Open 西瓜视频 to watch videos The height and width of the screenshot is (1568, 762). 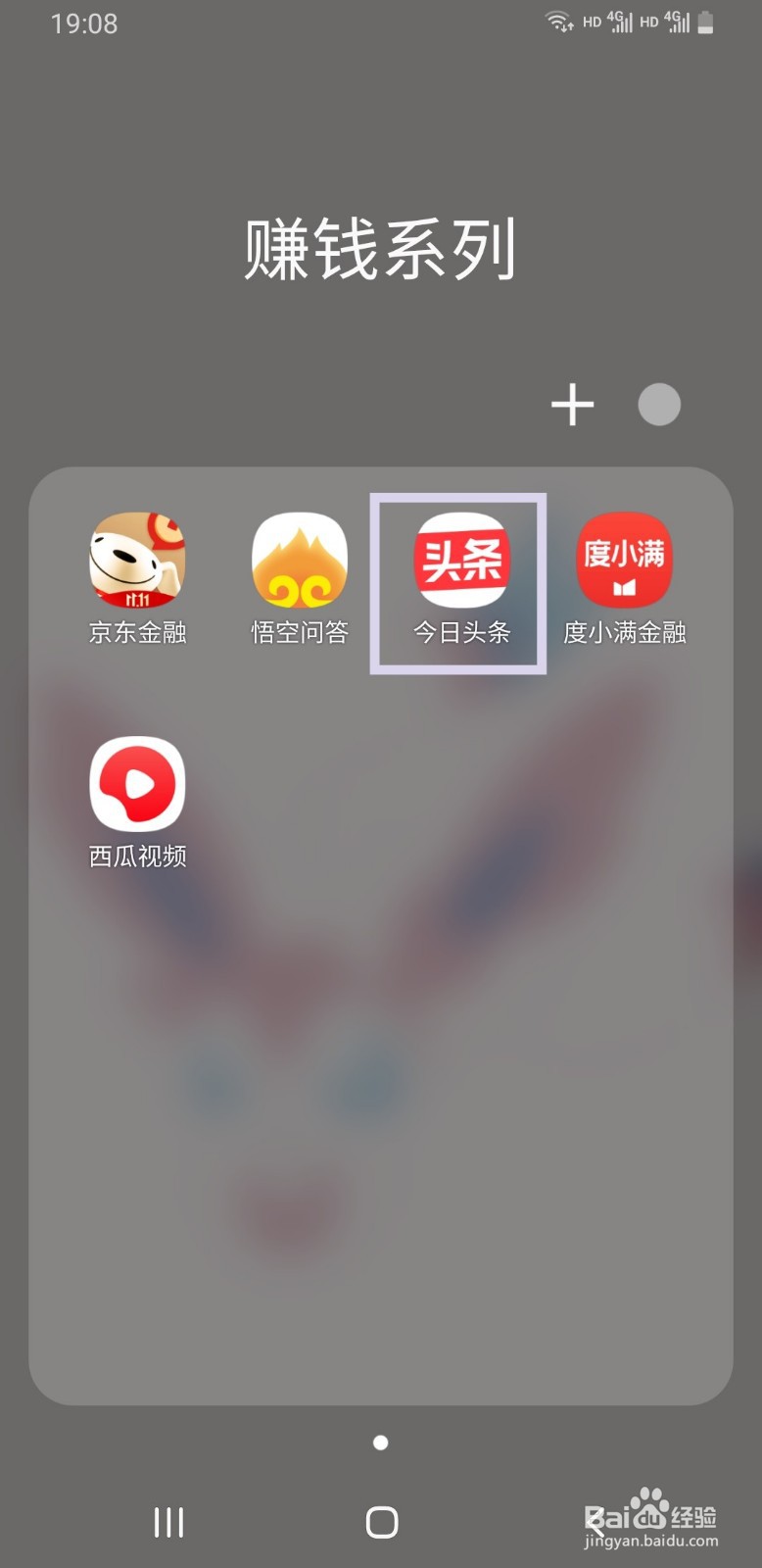[x=137, y=784]
